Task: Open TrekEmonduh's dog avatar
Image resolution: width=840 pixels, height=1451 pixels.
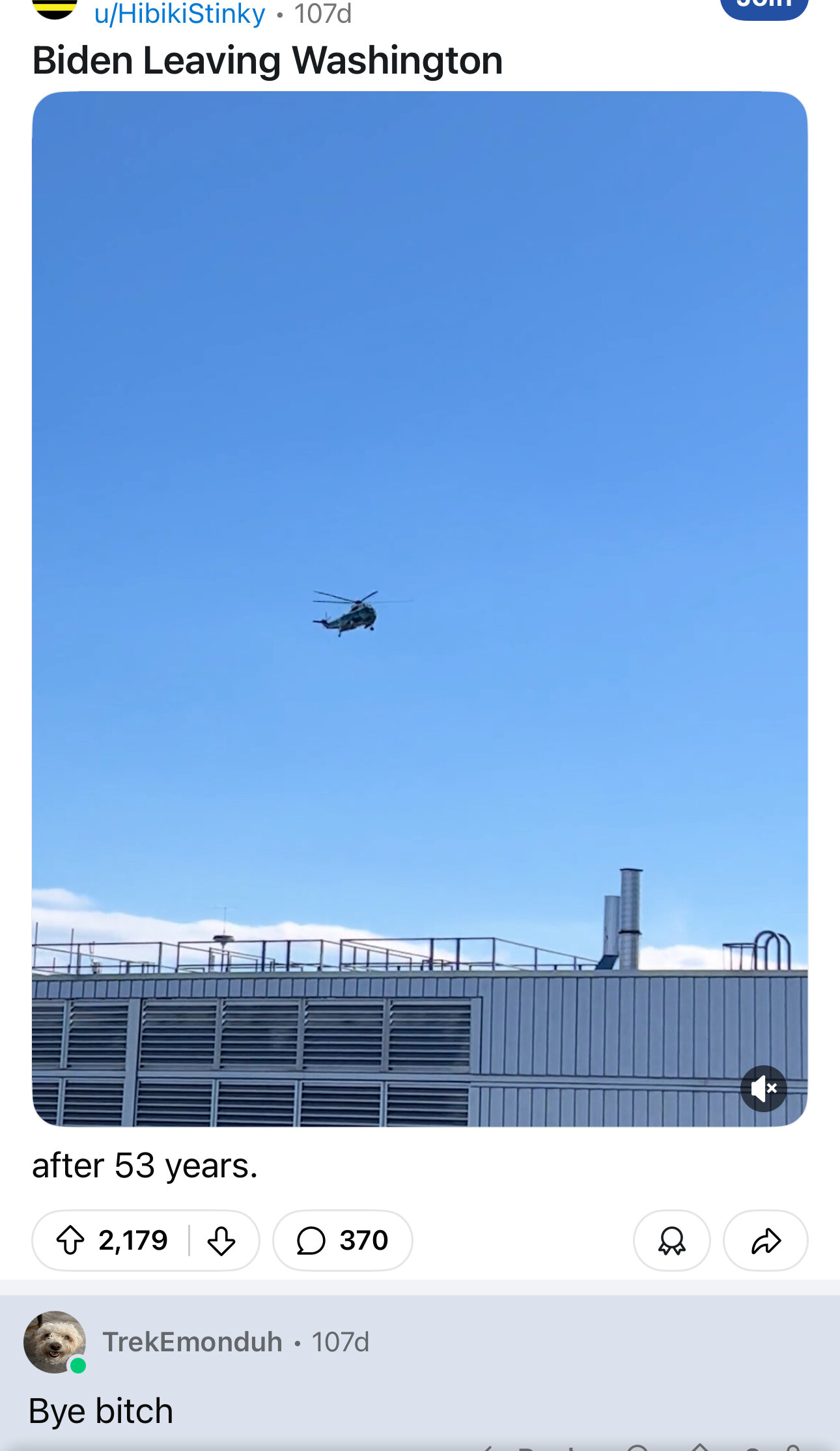Action: (55, 1342)
